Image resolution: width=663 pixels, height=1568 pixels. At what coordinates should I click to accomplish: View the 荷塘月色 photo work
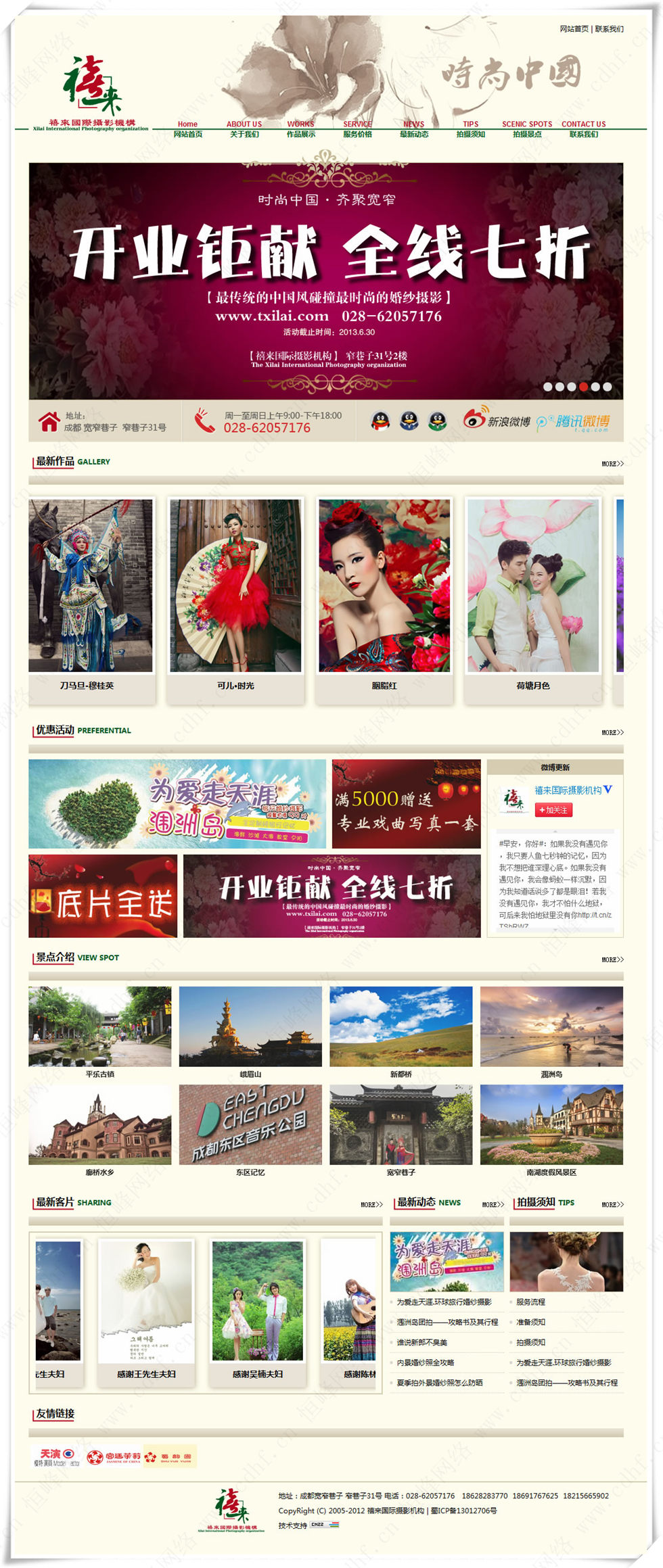point(533,586)
